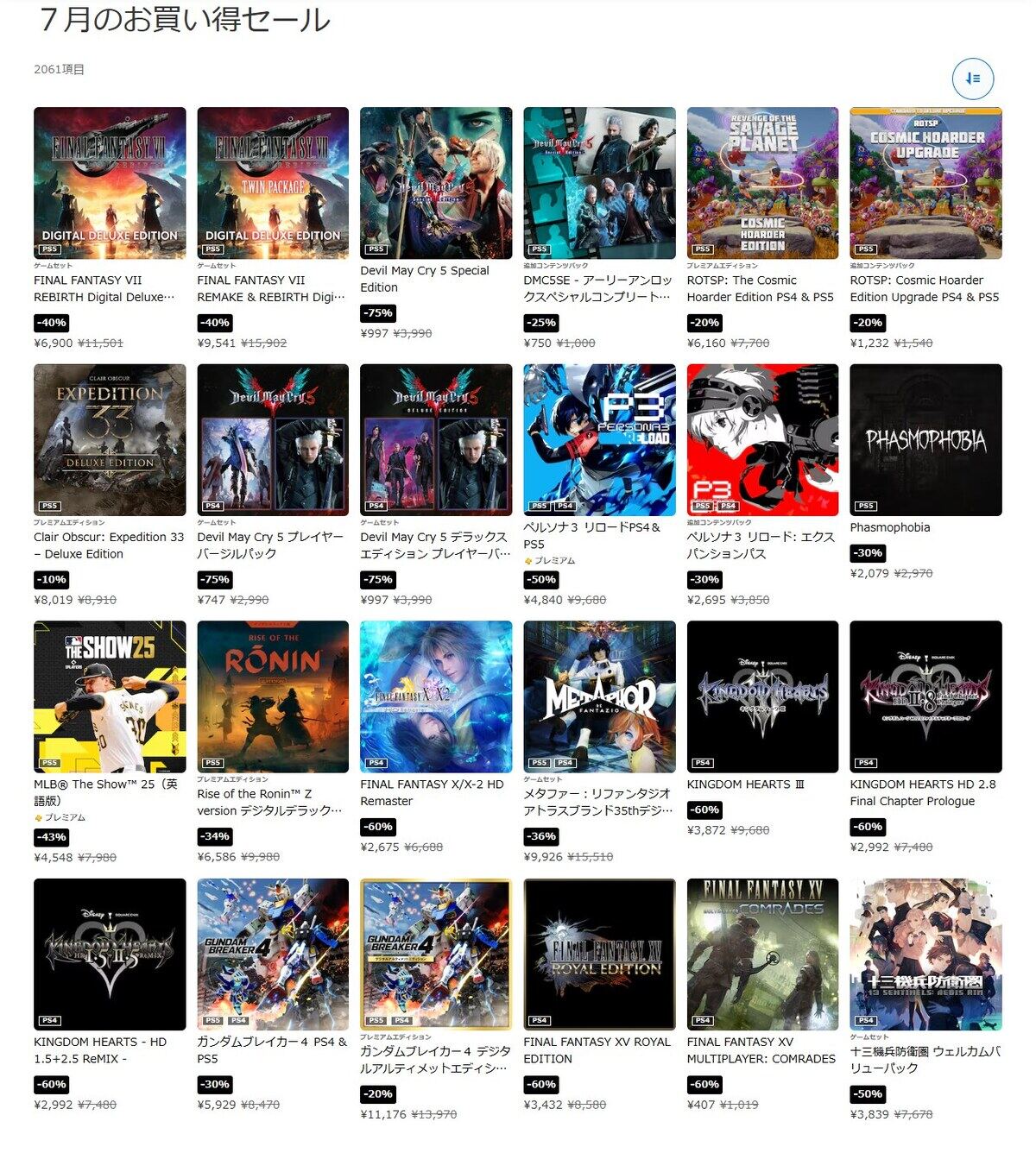Open メタファー：リファンタジオ 35th edition
Screen dimensions: 1036x1153
point(599,696)
